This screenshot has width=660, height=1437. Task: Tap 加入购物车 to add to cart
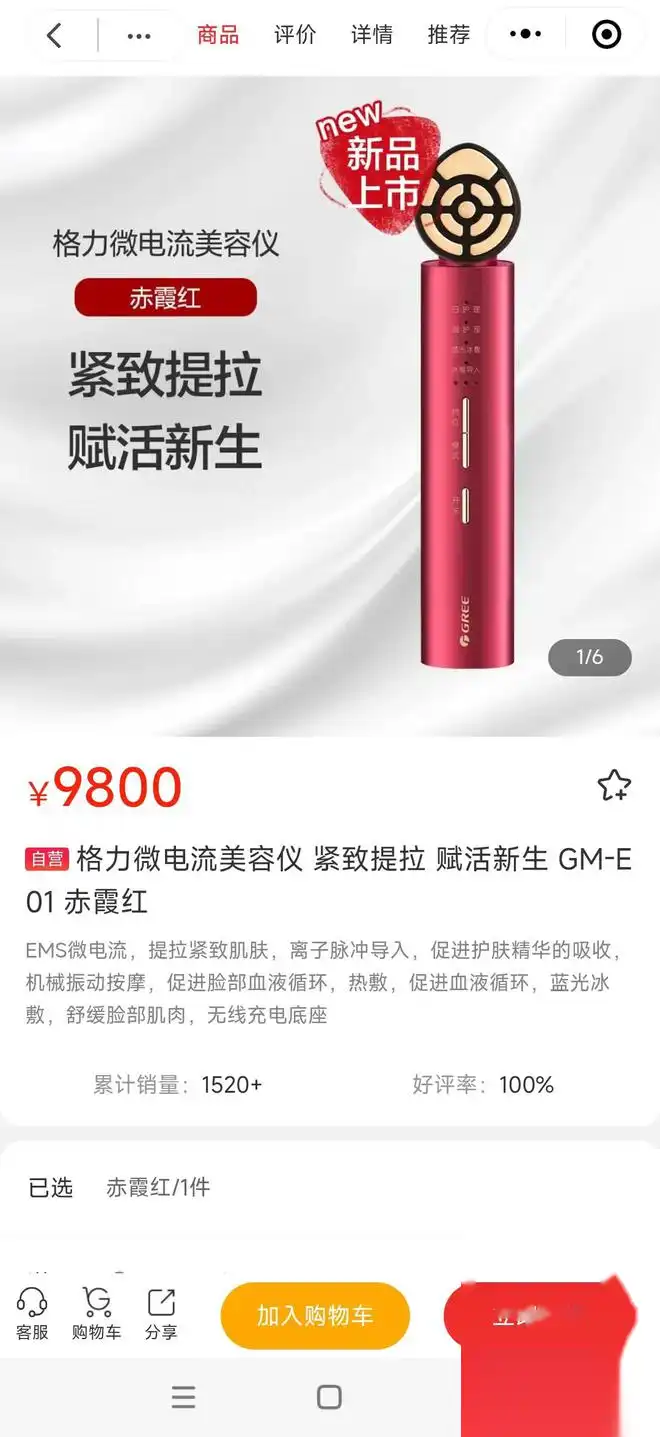point(315,1316)
